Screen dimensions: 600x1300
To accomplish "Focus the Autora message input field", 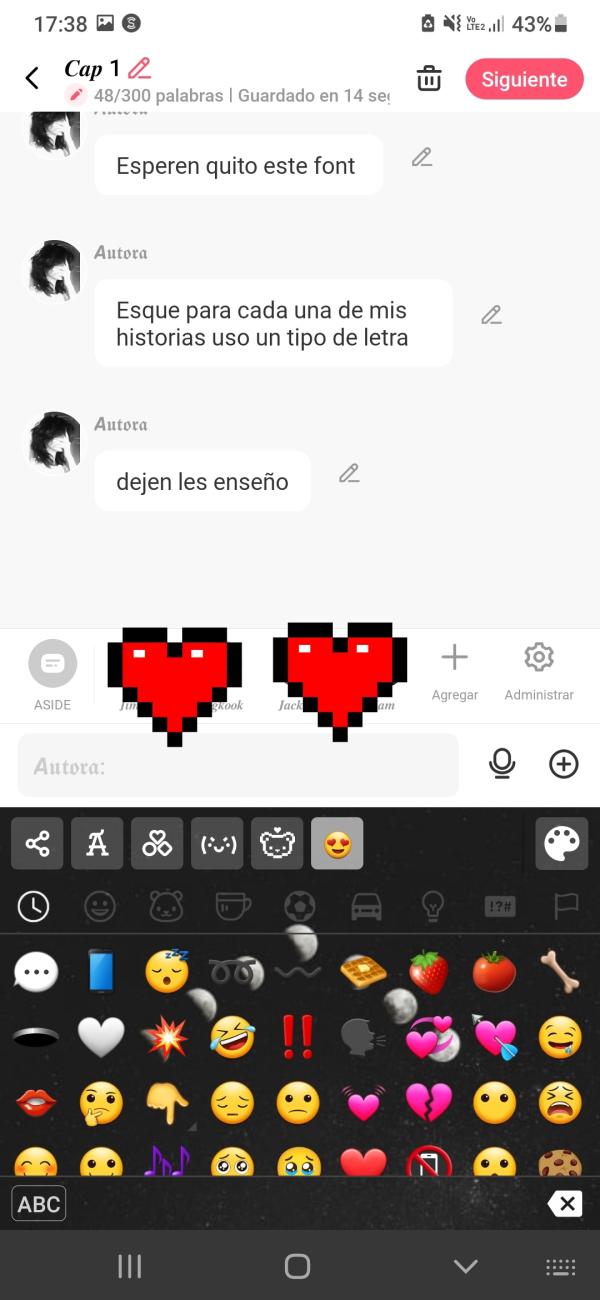I will point(238,766).
